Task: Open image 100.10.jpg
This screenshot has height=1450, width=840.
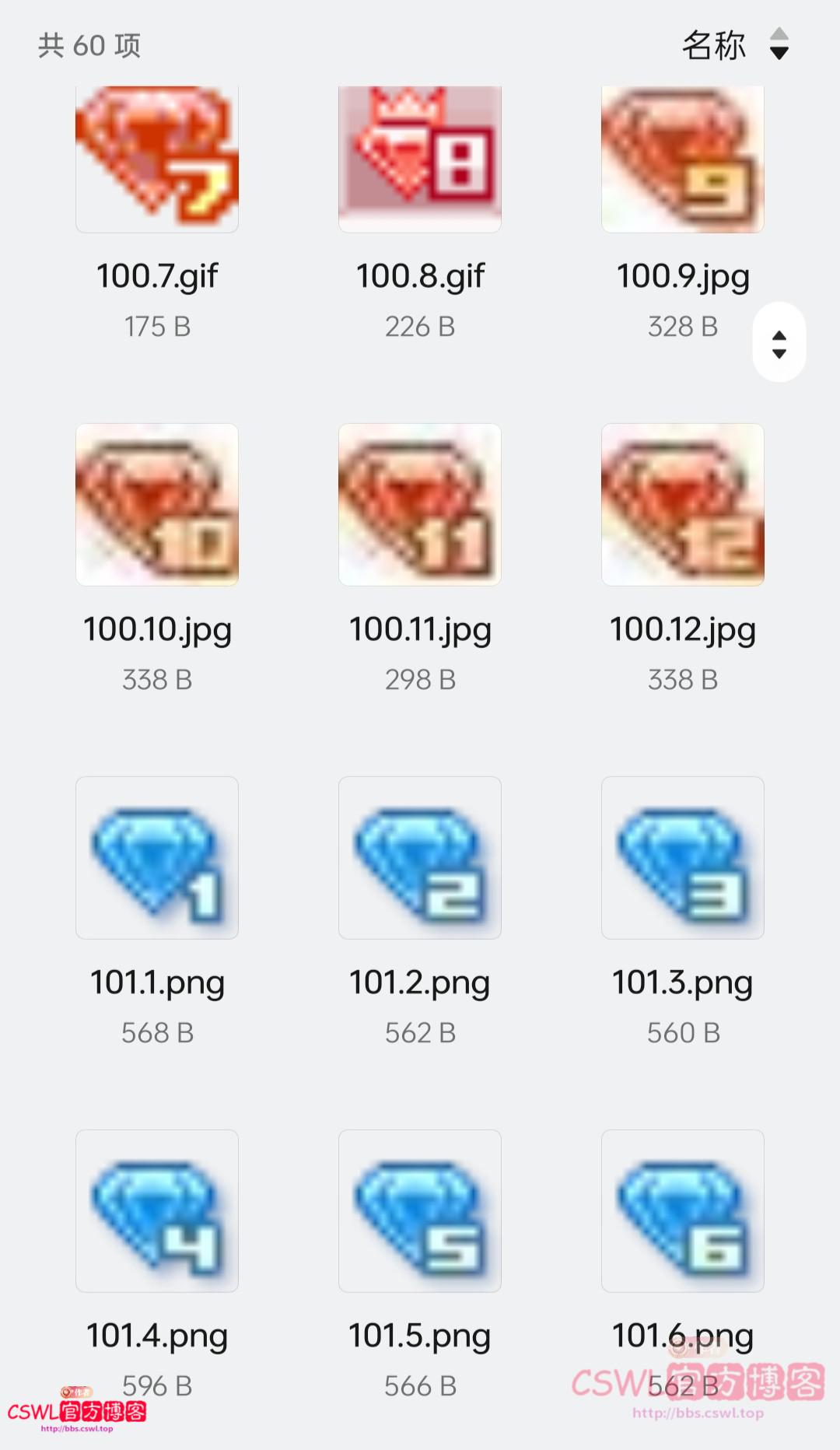Action: pyautogui.click(x=157, y=505)
